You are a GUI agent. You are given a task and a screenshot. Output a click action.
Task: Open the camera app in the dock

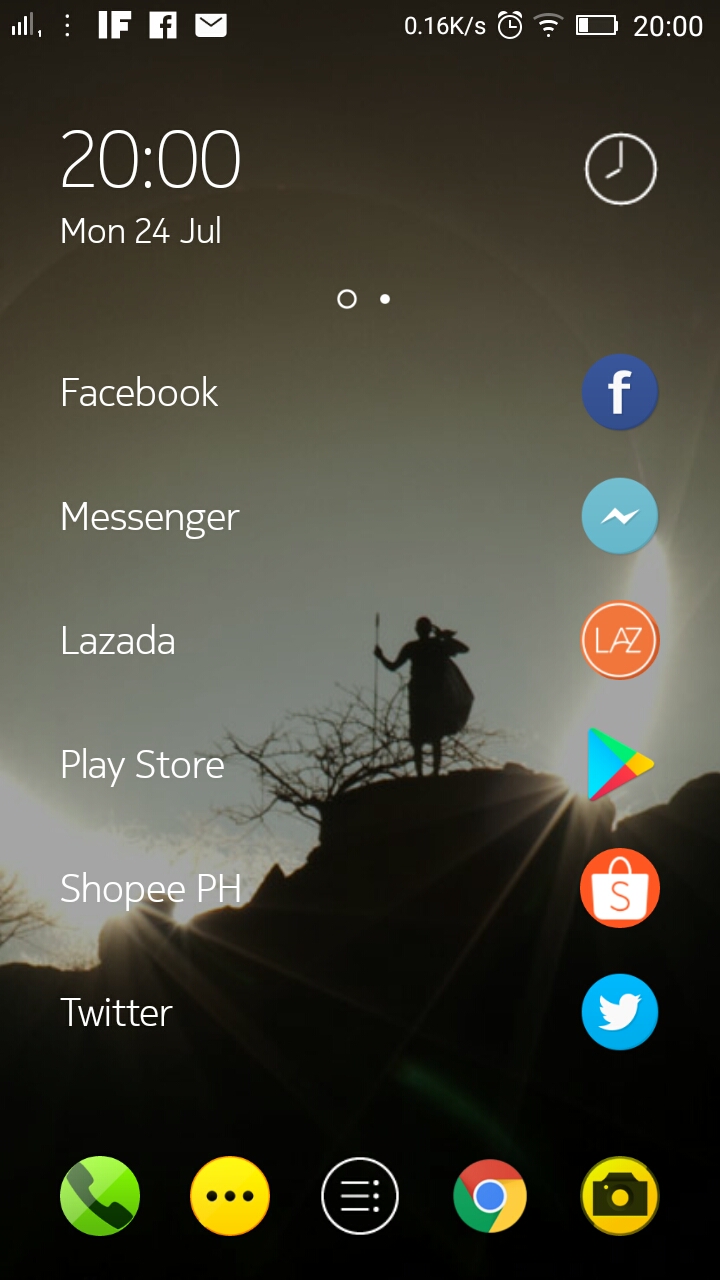(620, 1196)
